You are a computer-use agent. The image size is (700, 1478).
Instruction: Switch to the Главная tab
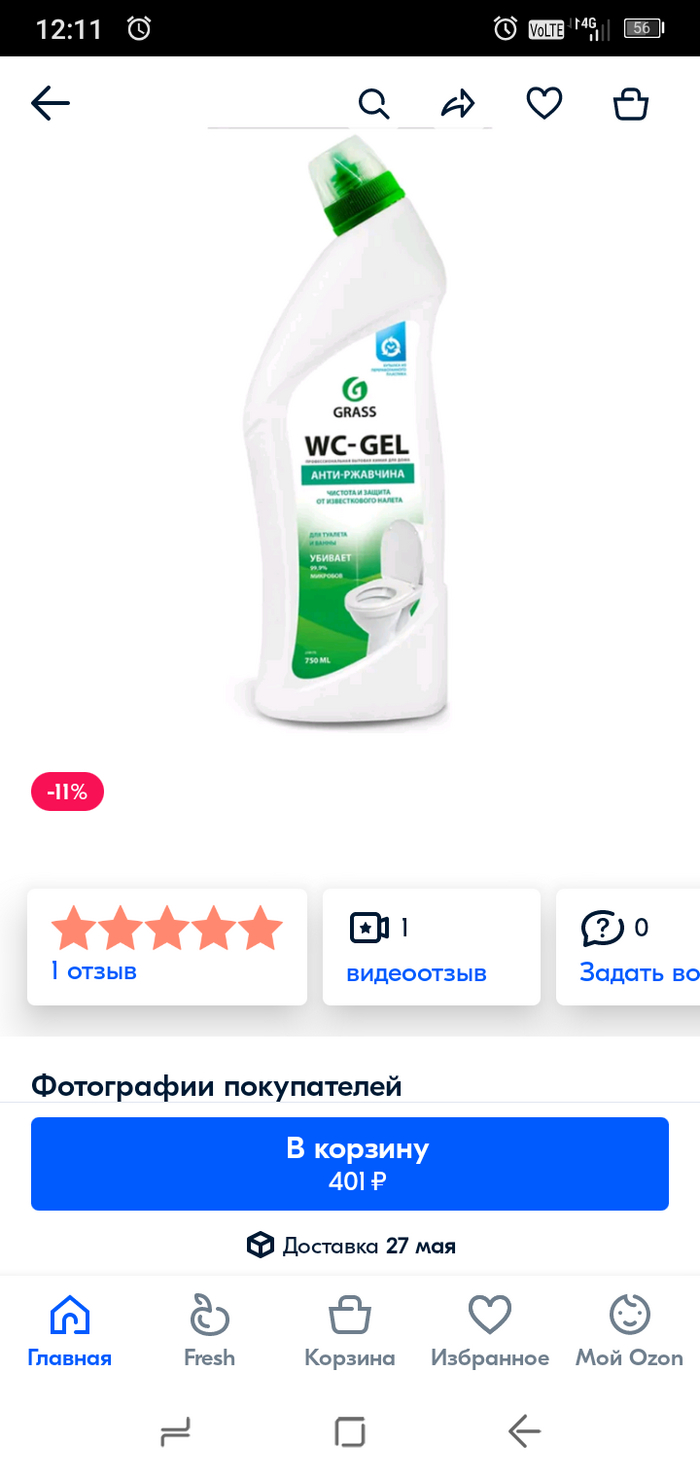point(70,1331)
